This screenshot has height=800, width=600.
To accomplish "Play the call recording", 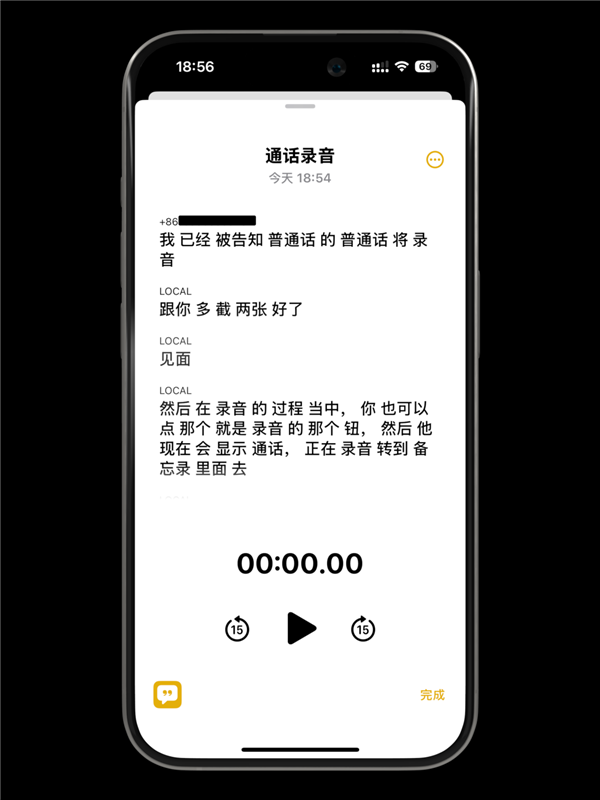I will (x=301, y=628).
